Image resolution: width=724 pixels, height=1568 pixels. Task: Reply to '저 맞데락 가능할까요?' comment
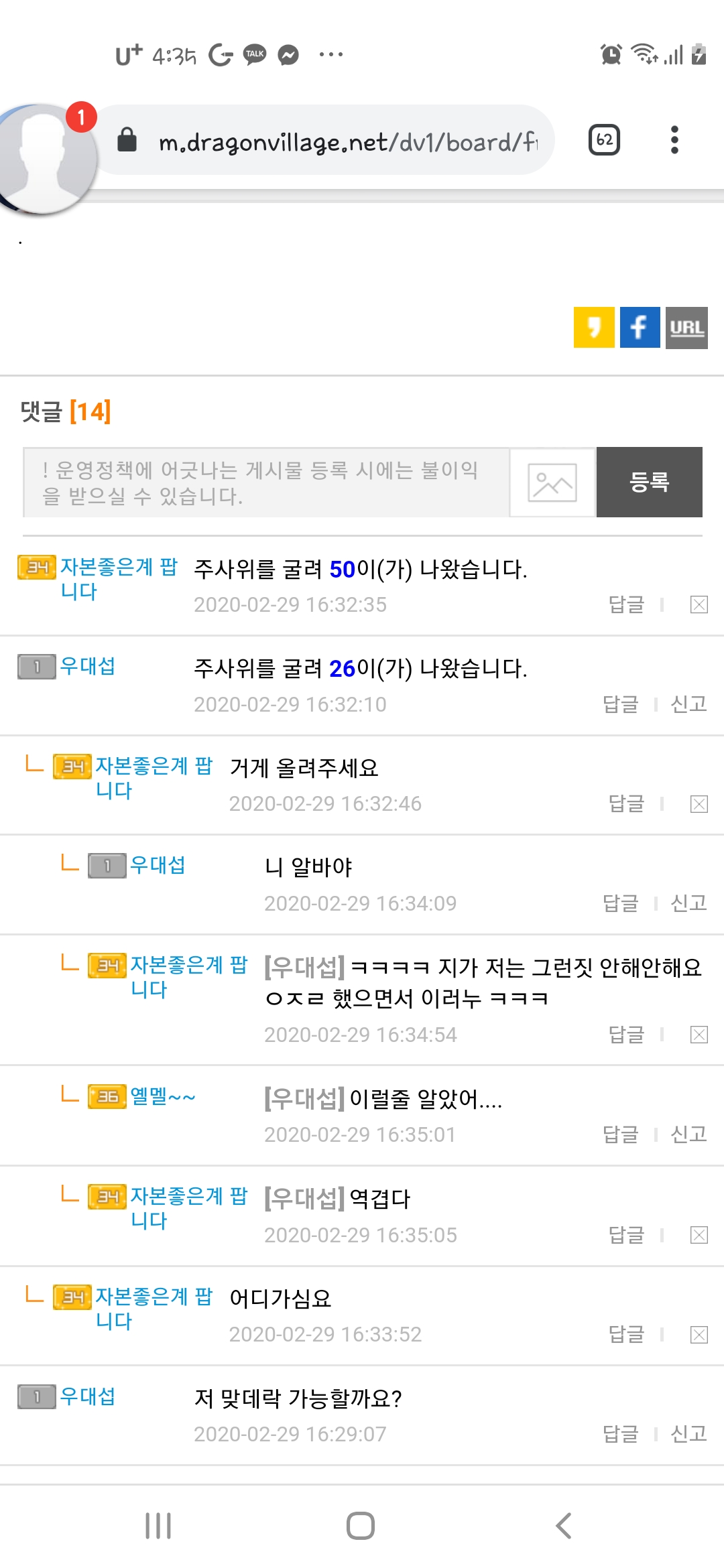[620, 1434]
